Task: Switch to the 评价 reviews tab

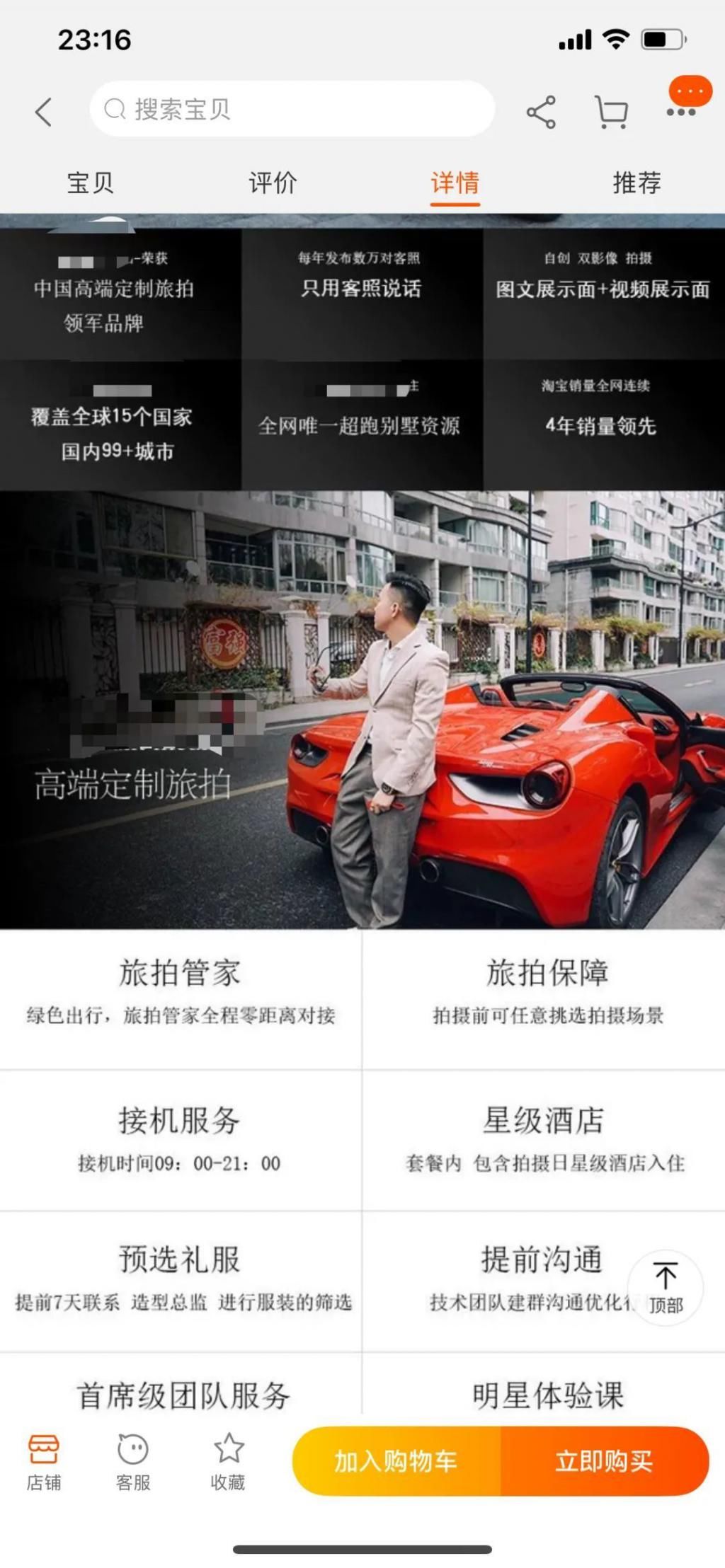Action: click(273, 183)
